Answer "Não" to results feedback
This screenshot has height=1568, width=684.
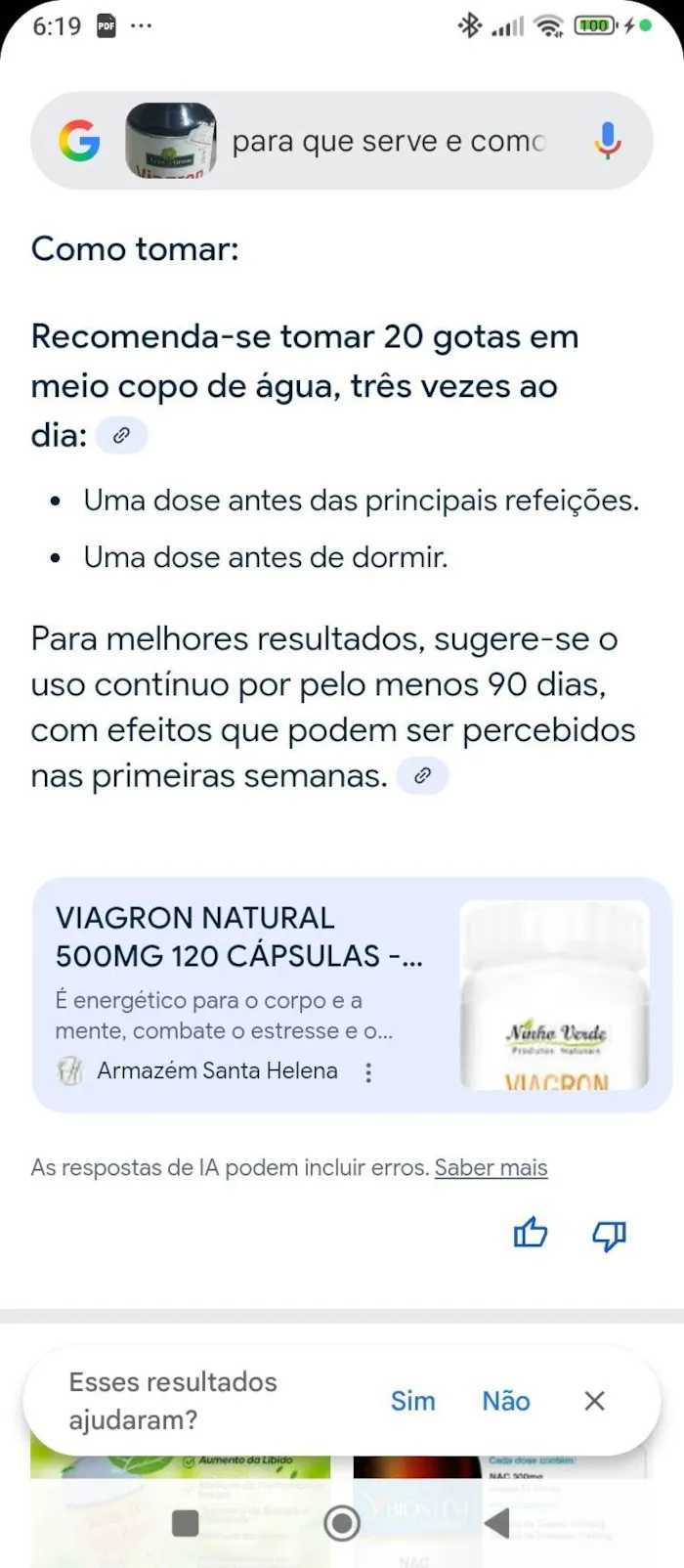(505, 1401)
